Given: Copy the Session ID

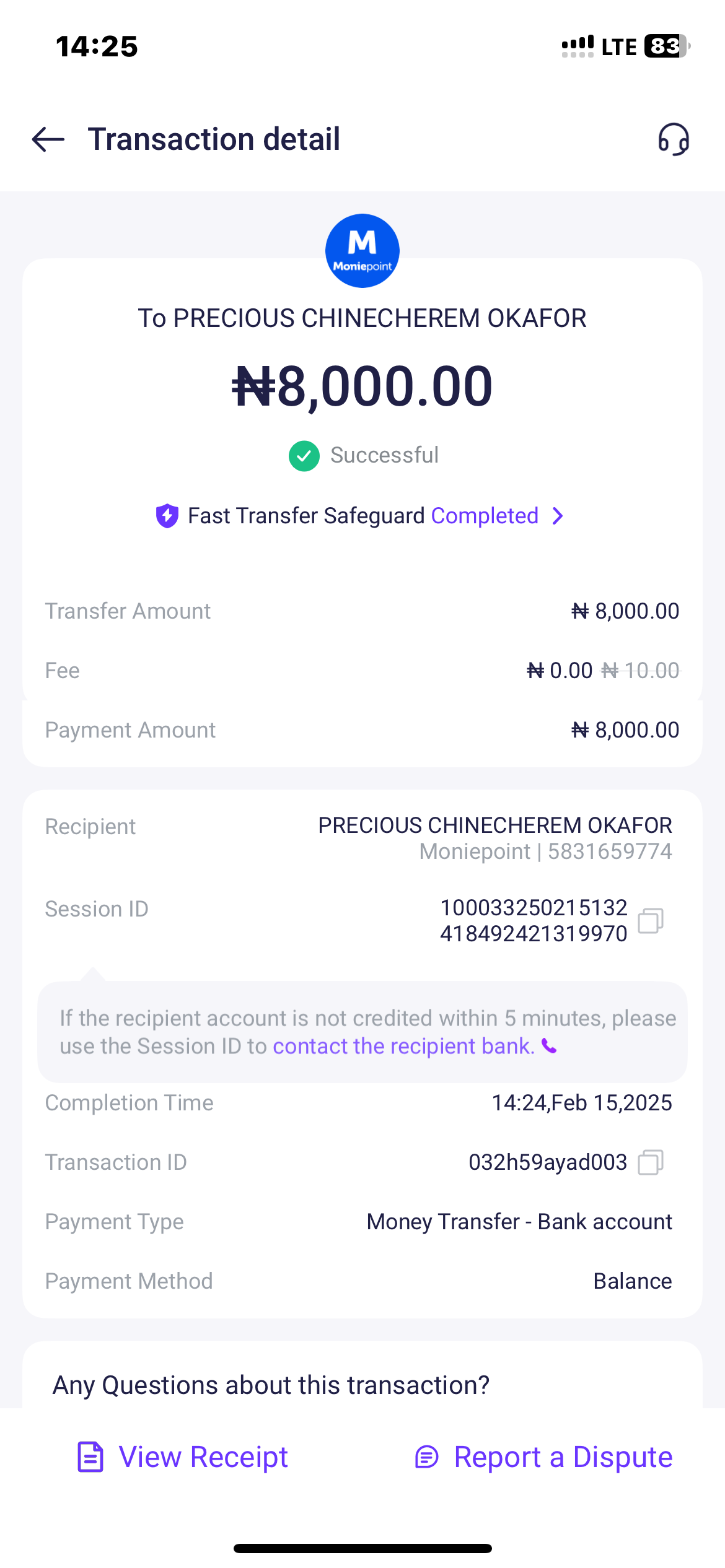Looking at the screenshot, I should click(x=651, y=921).
